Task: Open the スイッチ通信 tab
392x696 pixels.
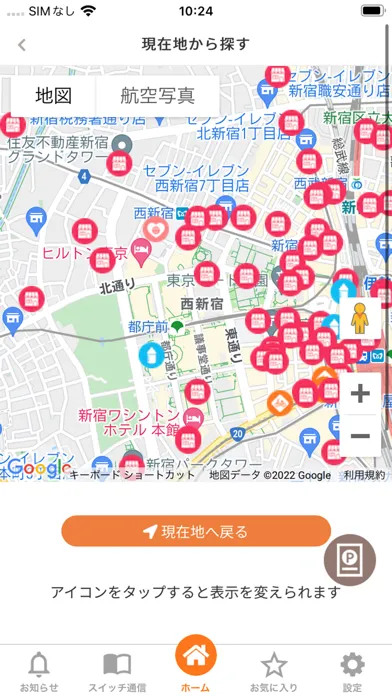Action: (117, 672)
